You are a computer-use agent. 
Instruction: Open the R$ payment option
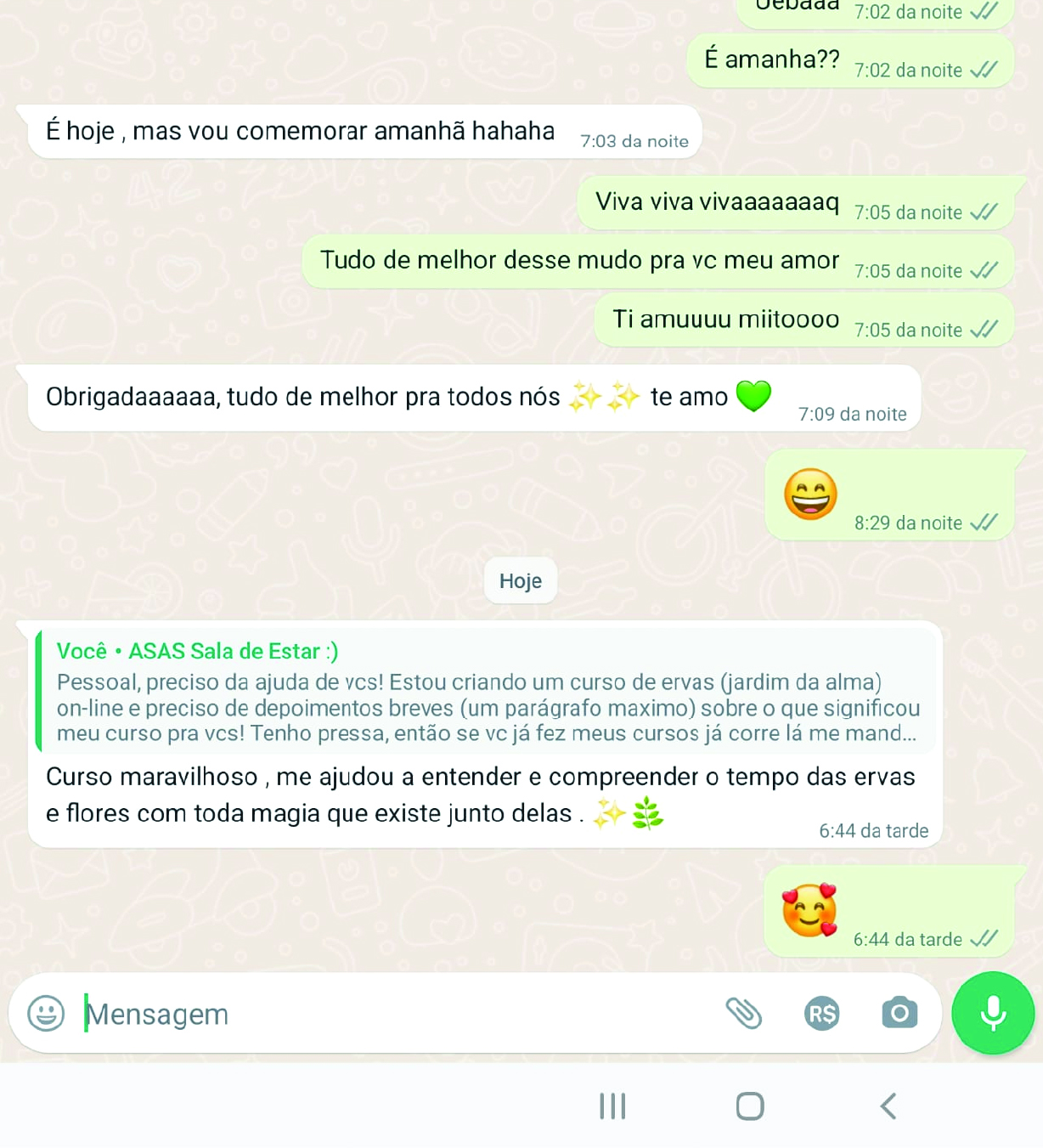coord(821,1014)
